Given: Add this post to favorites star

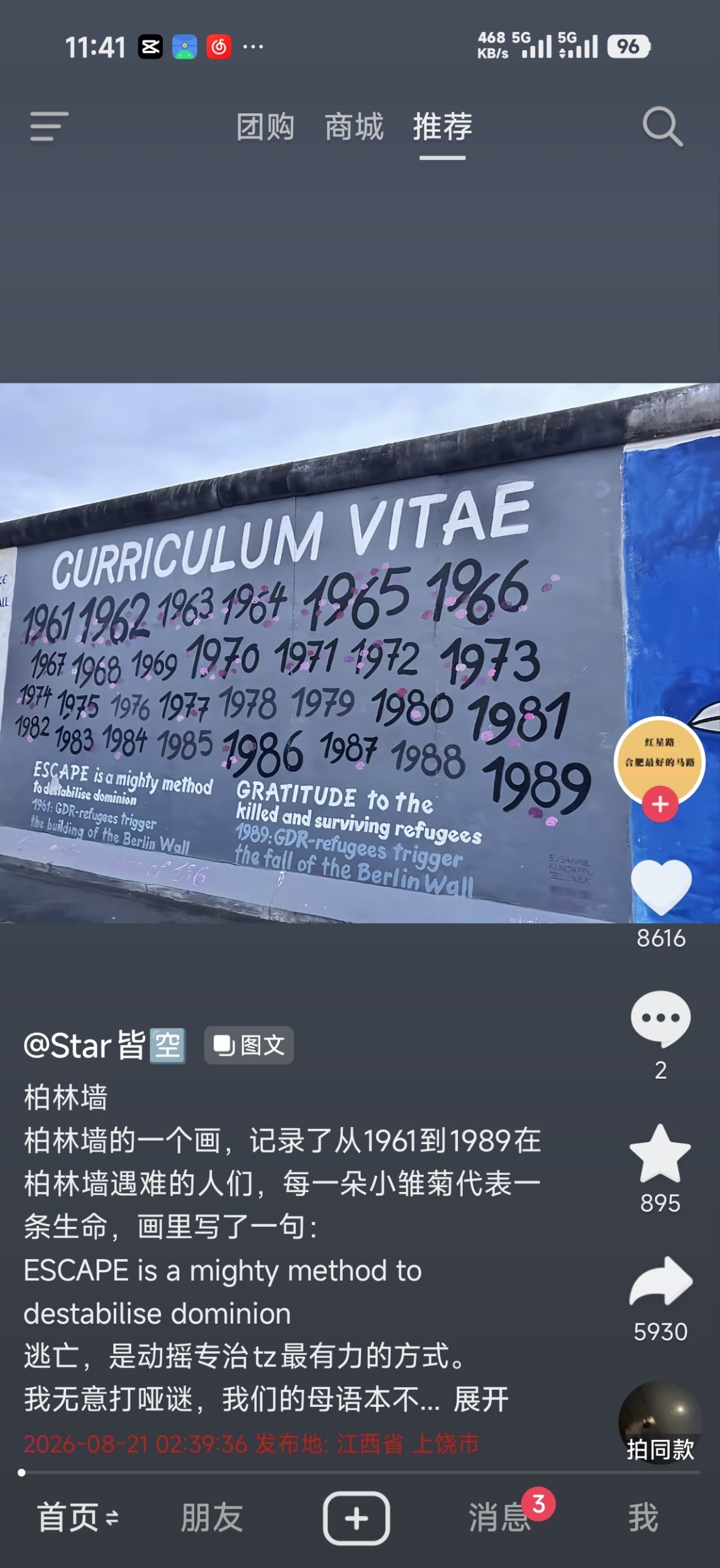Looking at the screenshot, I should (x=660, y=1153).
